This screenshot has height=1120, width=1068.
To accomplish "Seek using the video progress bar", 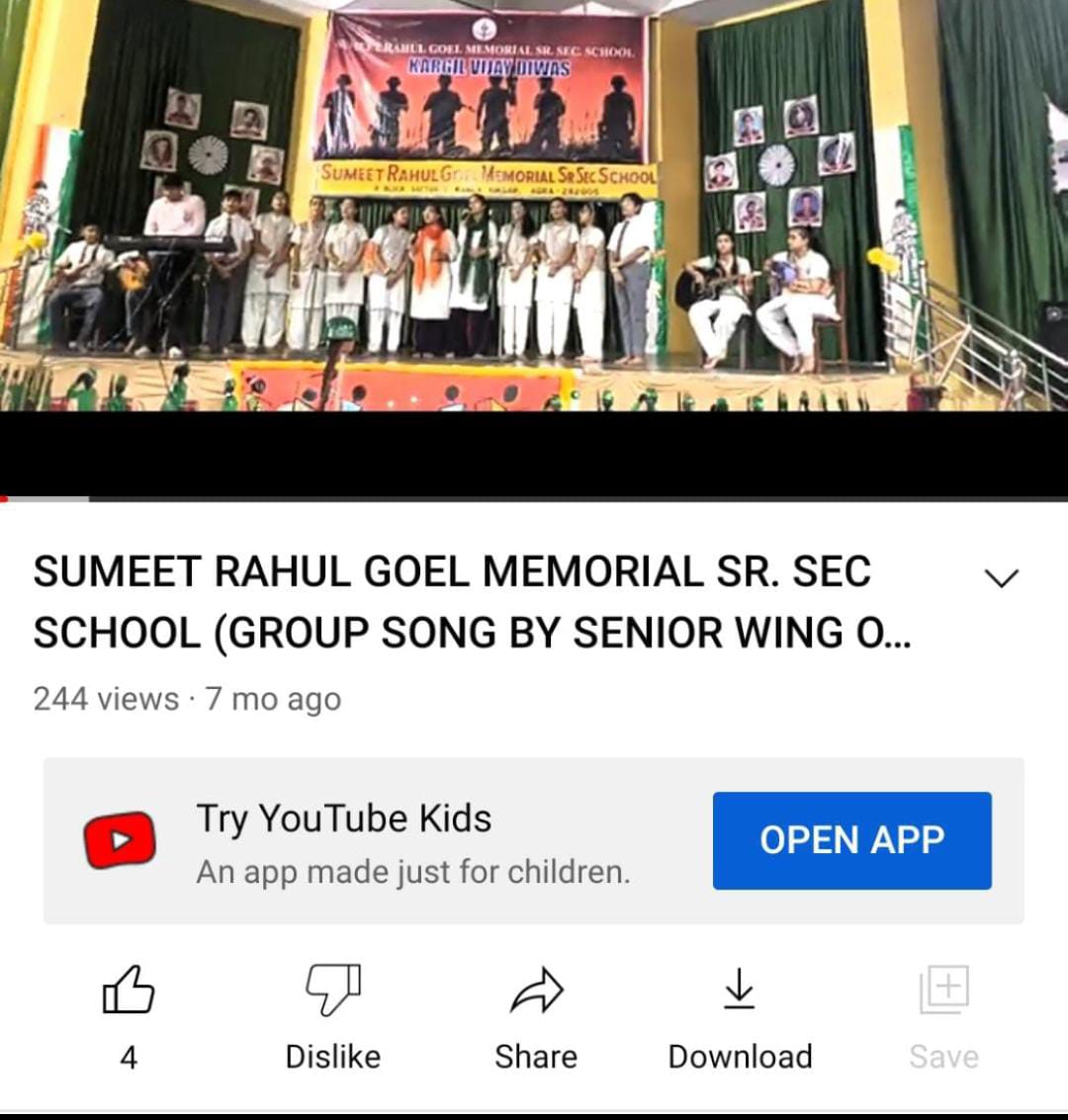I will 534,499.
